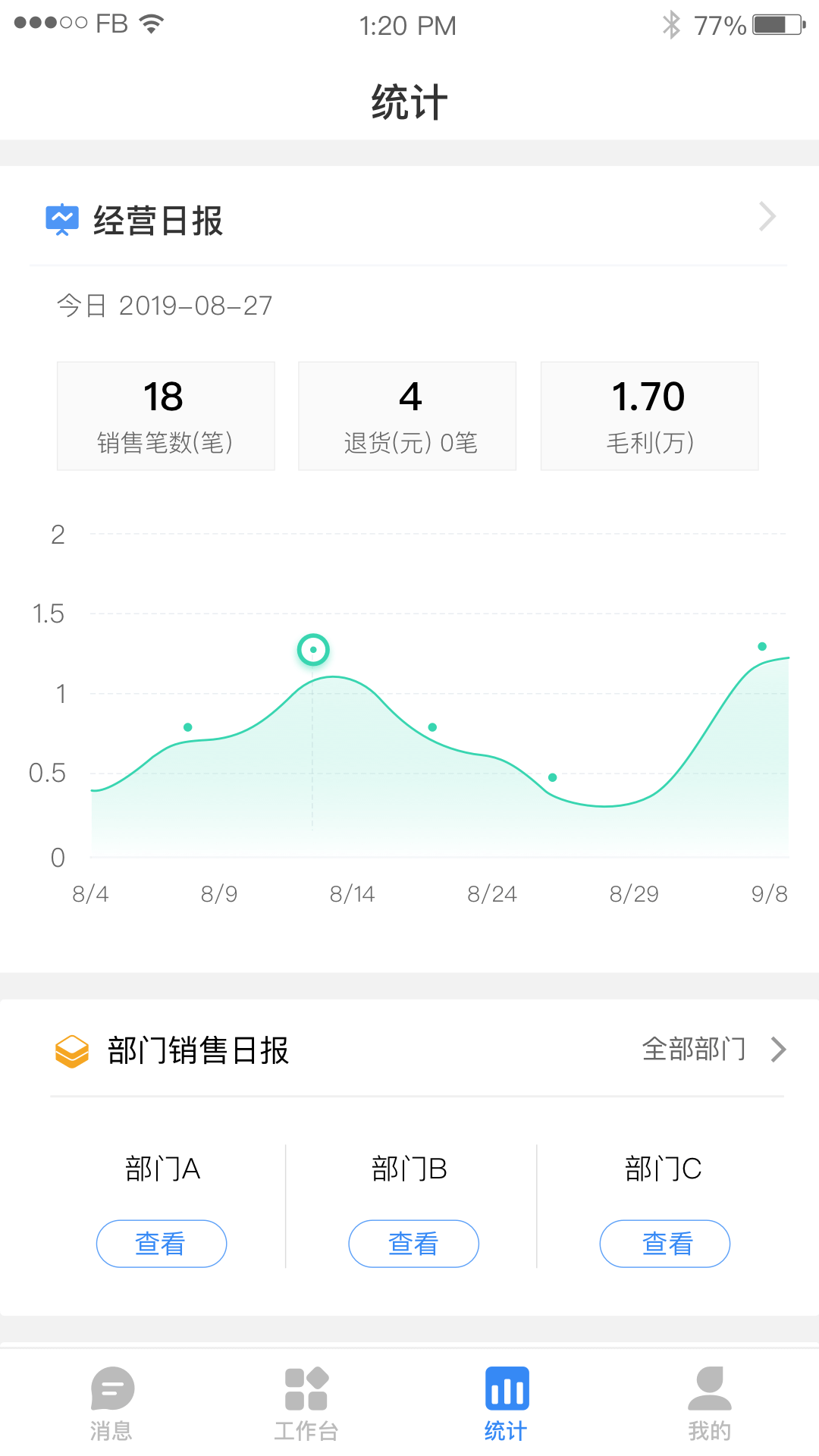Open 全部部门 with the chevron arrow
The height and width of the screenshot is (1456, 819).
point(778,1050)
